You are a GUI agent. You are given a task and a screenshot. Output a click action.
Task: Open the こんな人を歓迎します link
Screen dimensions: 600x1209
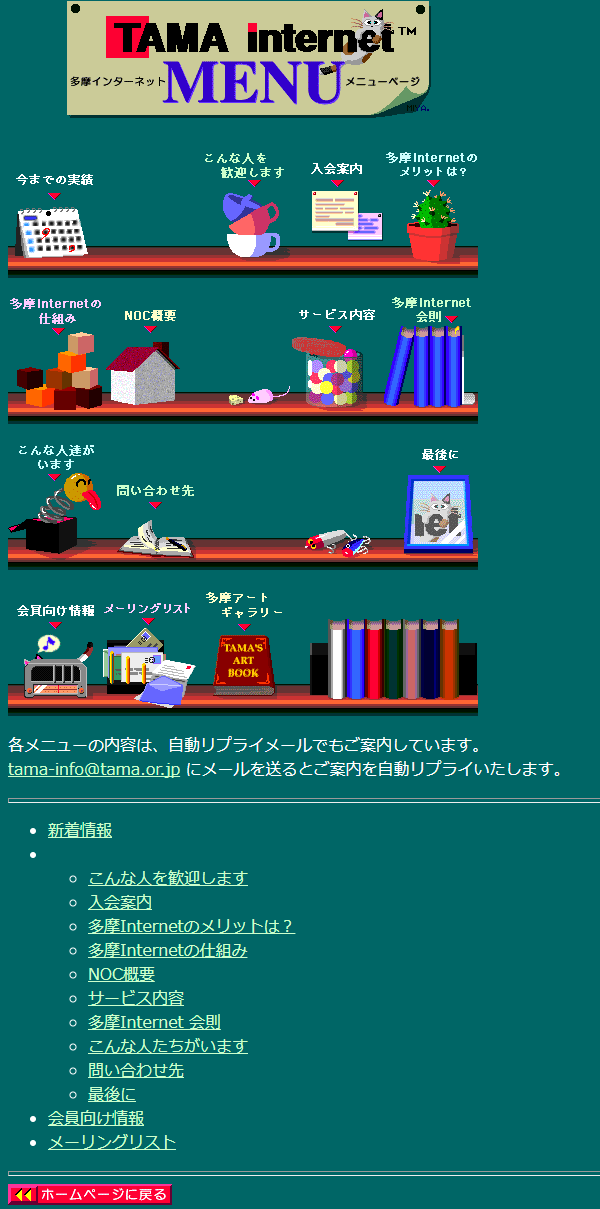[x=168, y=878]
